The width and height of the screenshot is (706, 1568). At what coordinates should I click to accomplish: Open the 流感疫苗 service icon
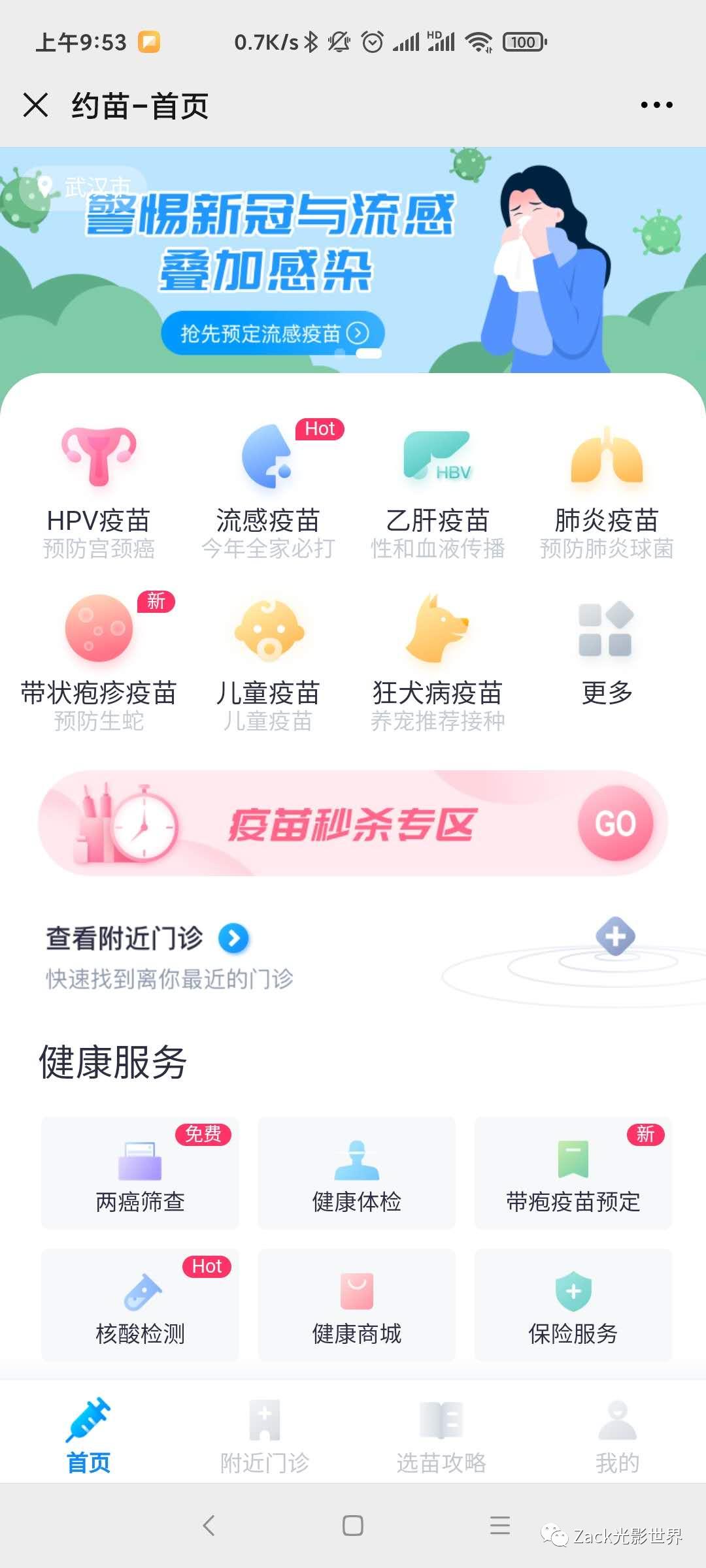(269, 457)
